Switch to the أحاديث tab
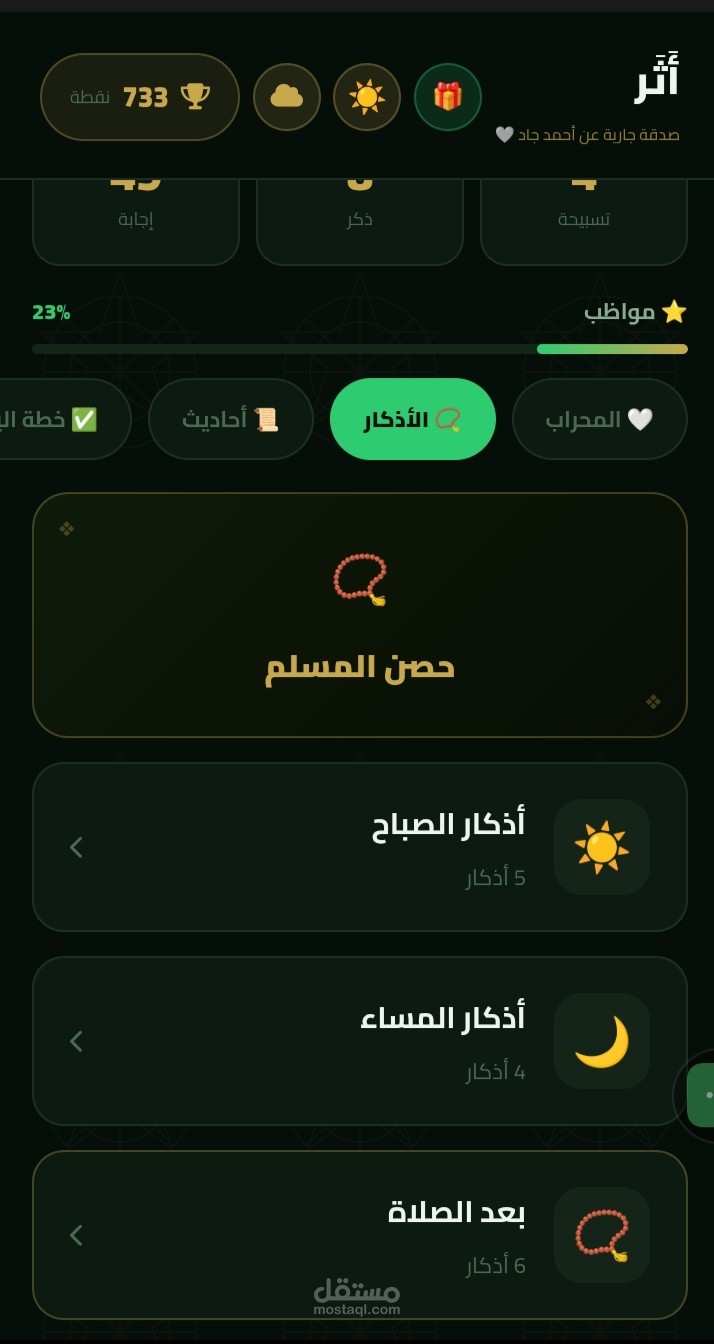The image size is (714, 1344). pos(230,419)
